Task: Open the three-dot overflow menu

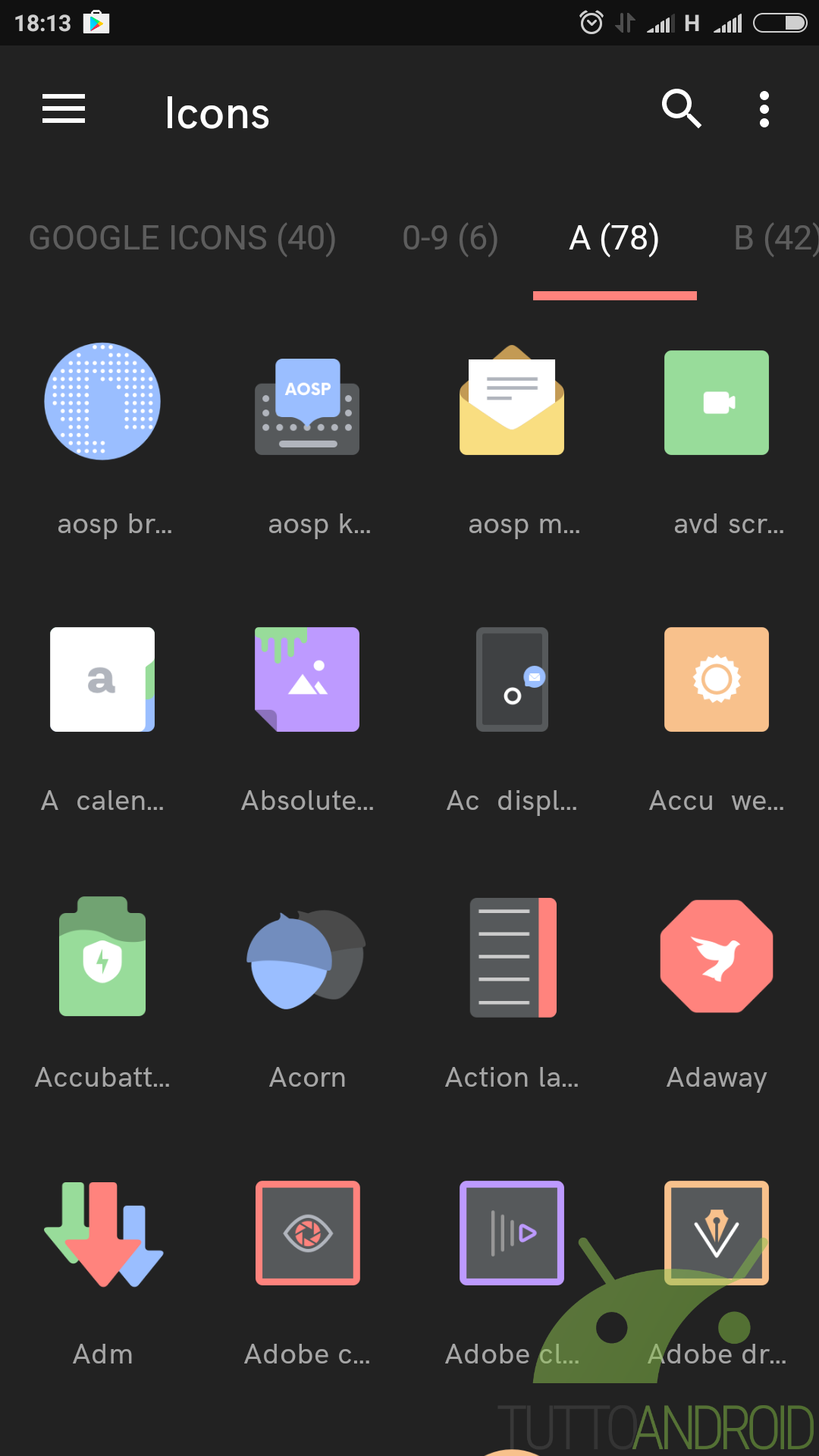Action: point(764,109)
